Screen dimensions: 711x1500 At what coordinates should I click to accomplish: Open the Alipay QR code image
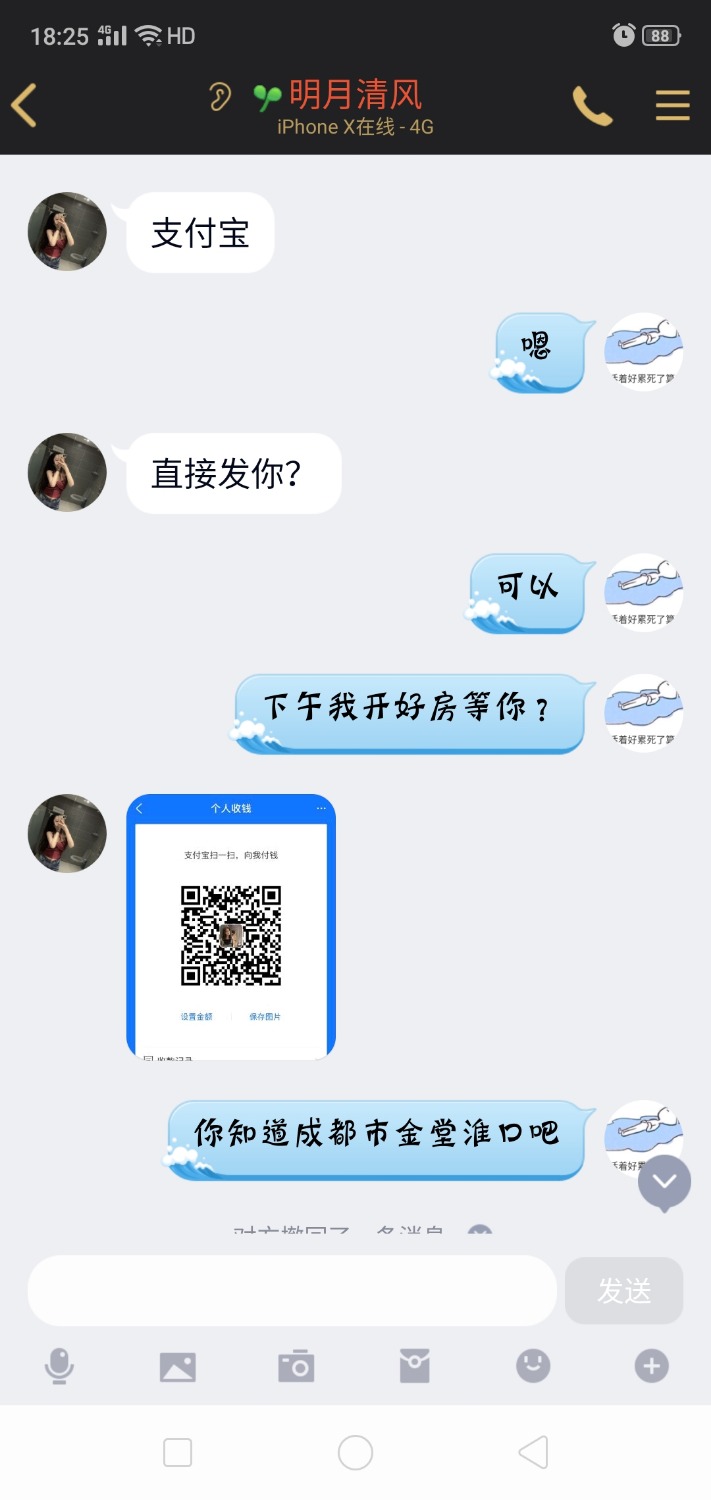click(231, 926)
